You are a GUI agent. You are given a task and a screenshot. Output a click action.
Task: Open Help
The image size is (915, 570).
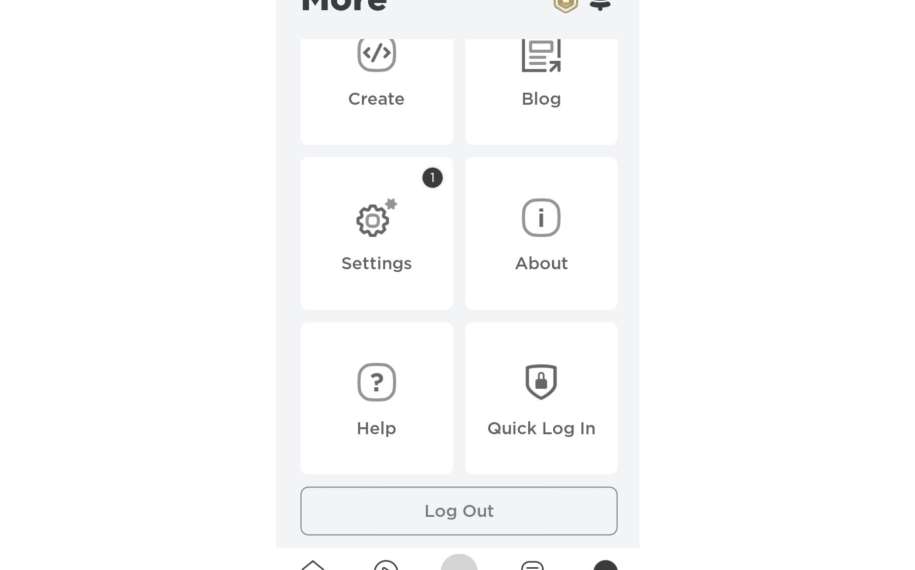point(376,398)
